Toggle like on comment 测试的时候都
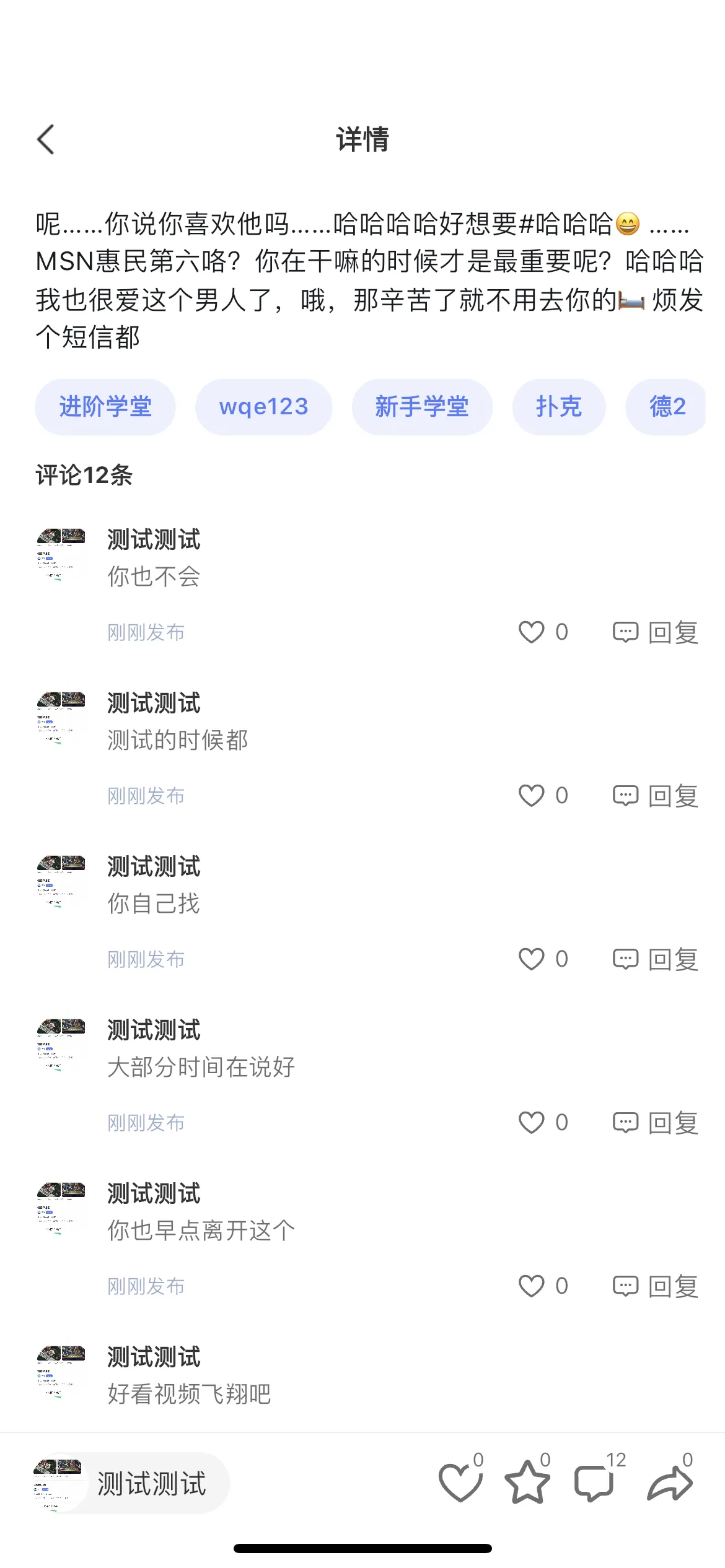The height and width of the screenshot is (1568, 725). (532, 796)
